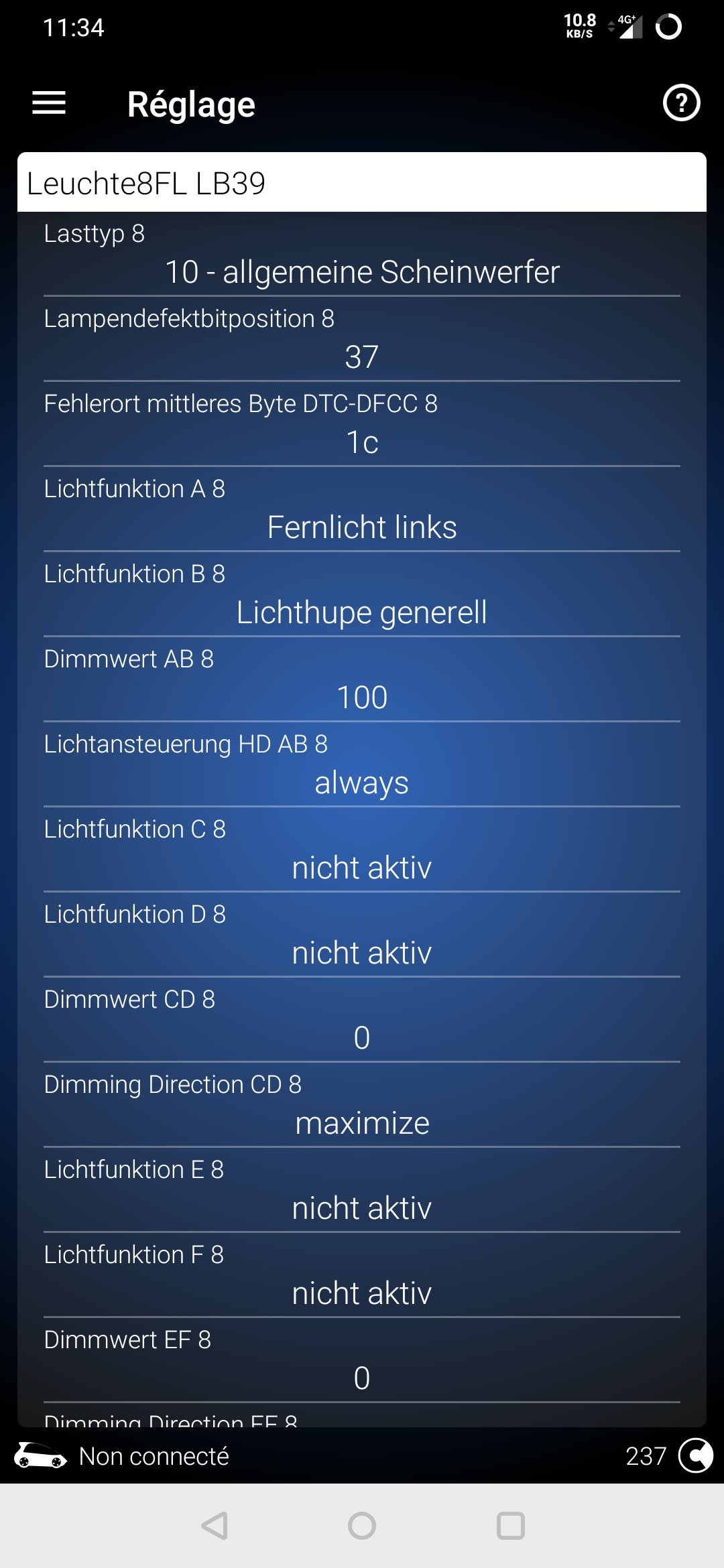Viewport: 724px width, 1568px height.
Task: Change Lichtfunktion C 8 setting
Action: 362,850
